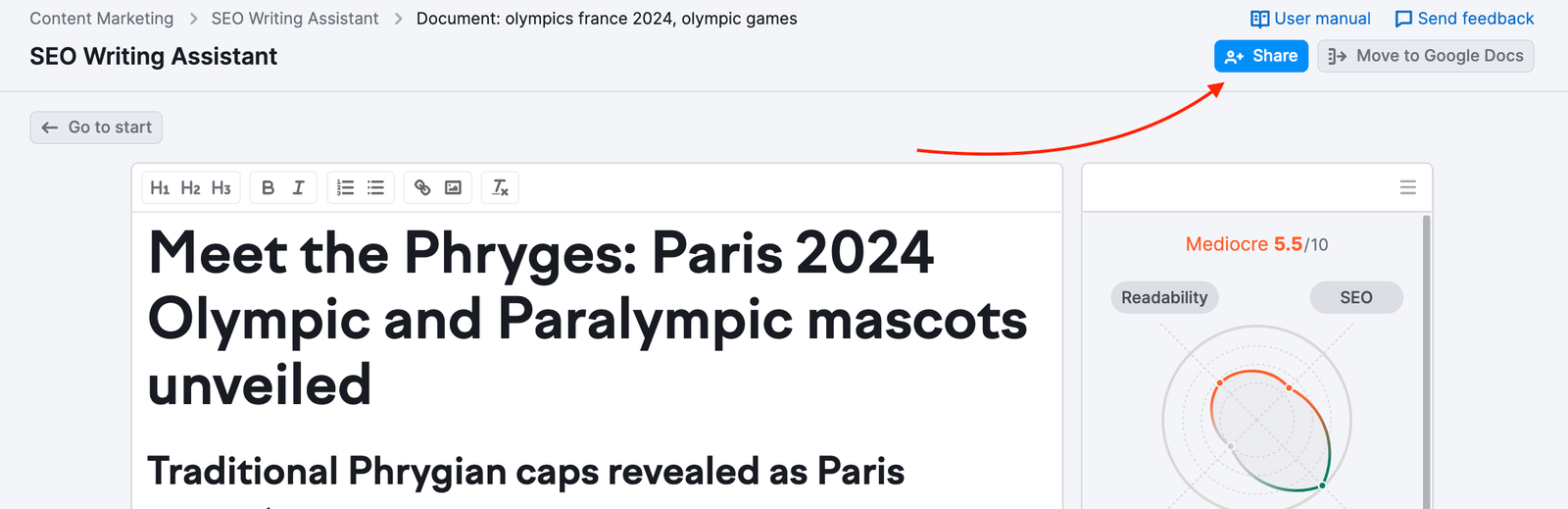Italicize the selected text
The height and width of the screenshot is (509, 1568).
tap(298, 187)
